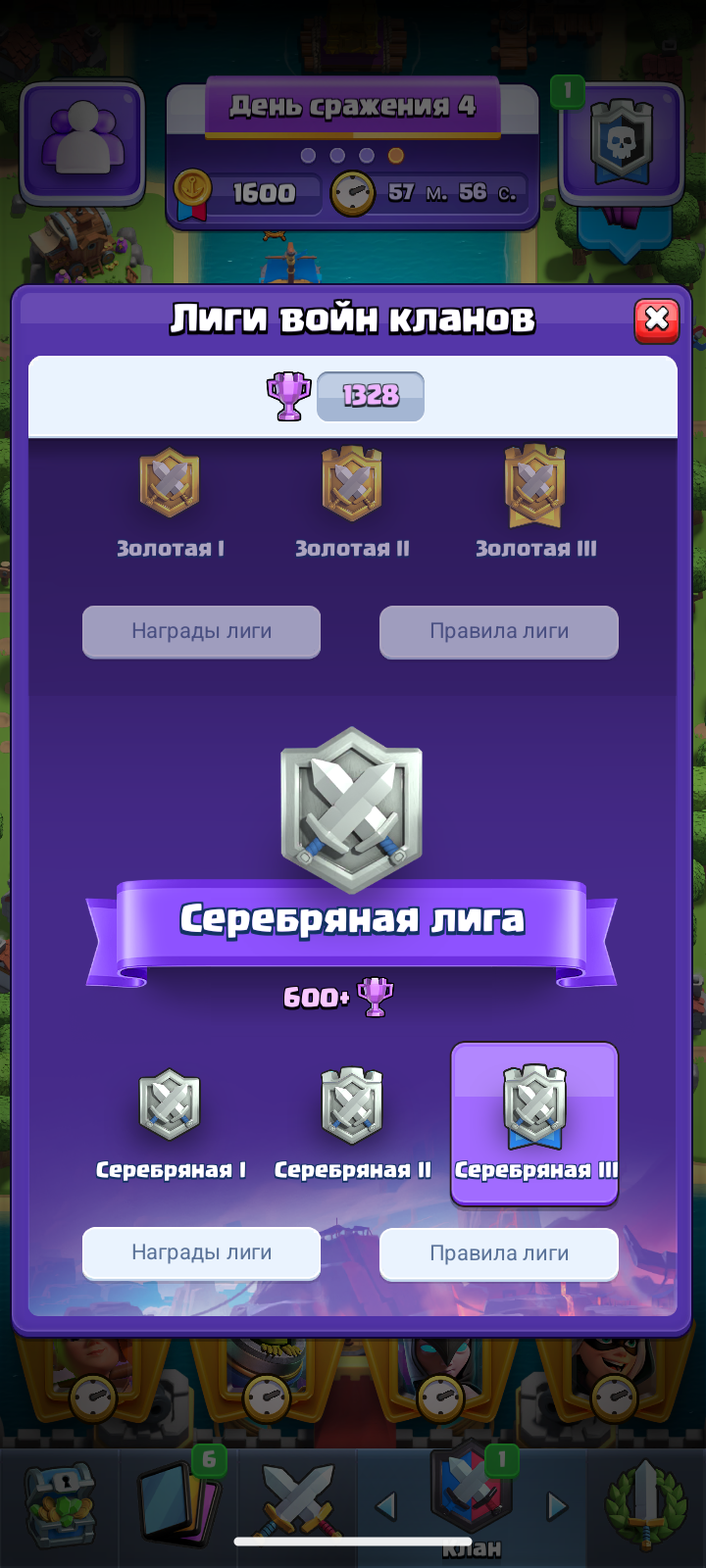Select the Золотая II league badge

point(352,483)
